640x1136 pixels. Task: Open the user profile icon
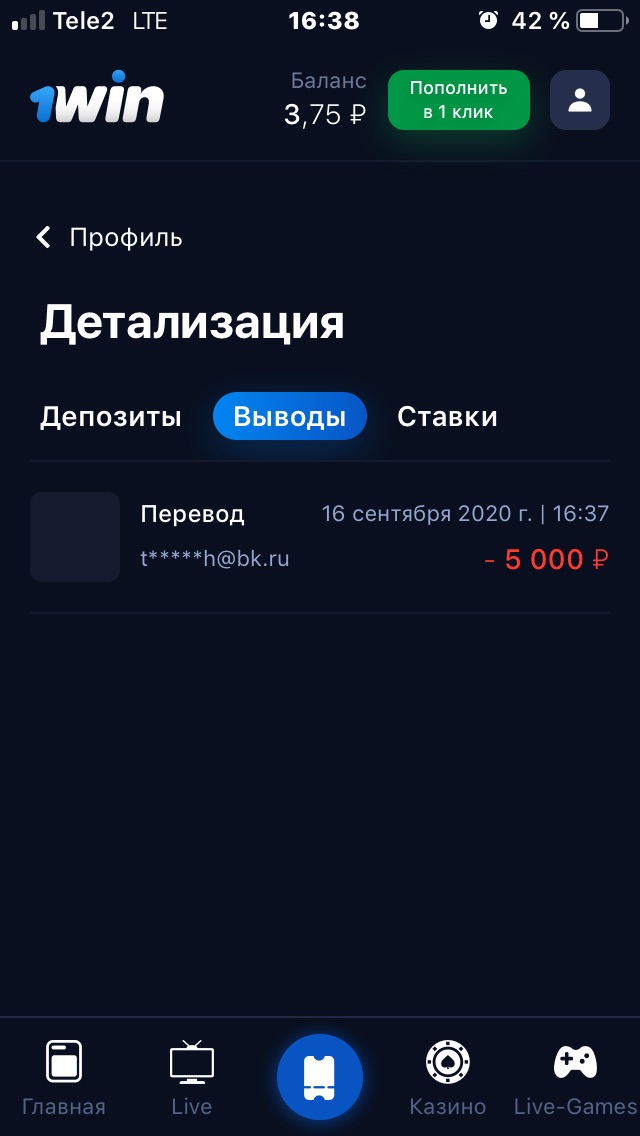[579, 100]
